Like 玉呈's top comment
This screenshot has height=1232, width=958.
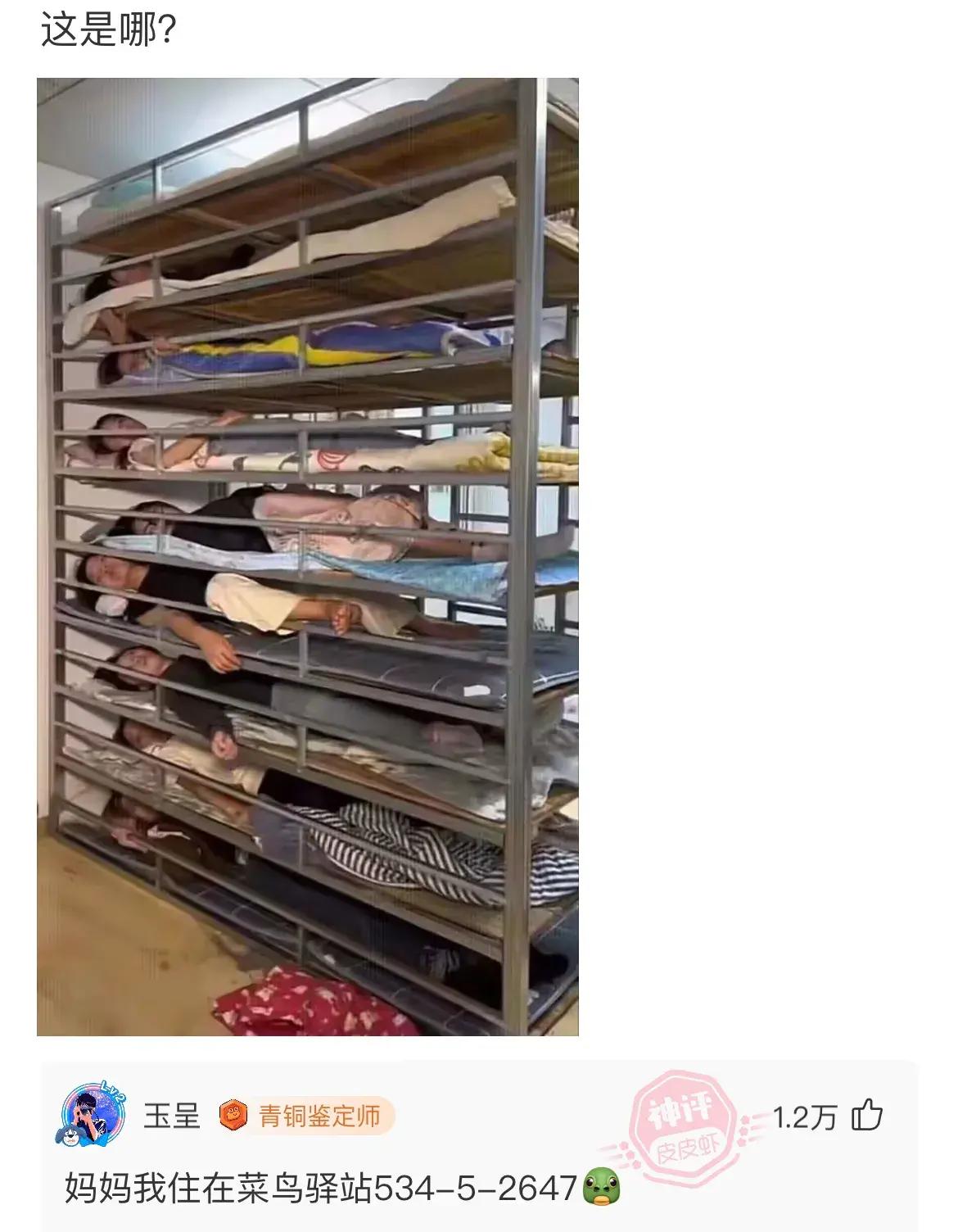(867, 1116)
